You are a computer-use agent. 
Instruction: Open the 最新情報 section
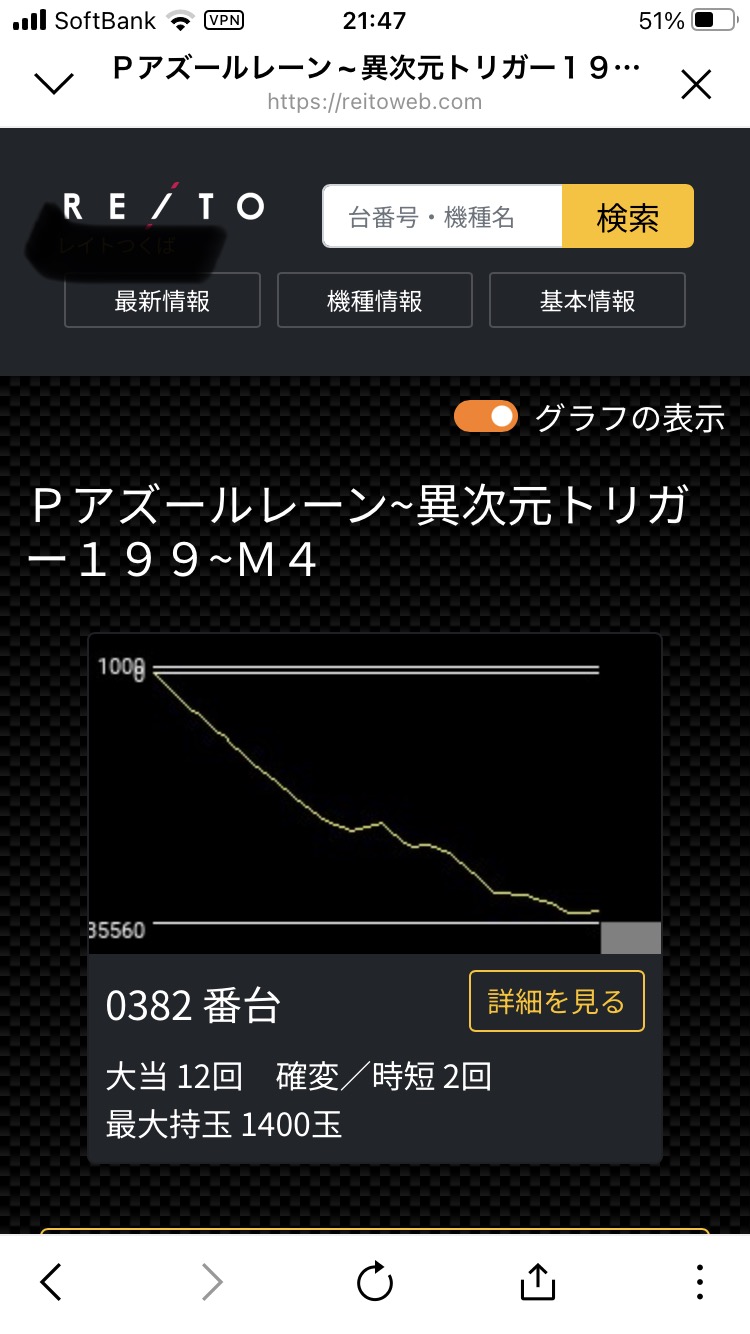point(162,300)
